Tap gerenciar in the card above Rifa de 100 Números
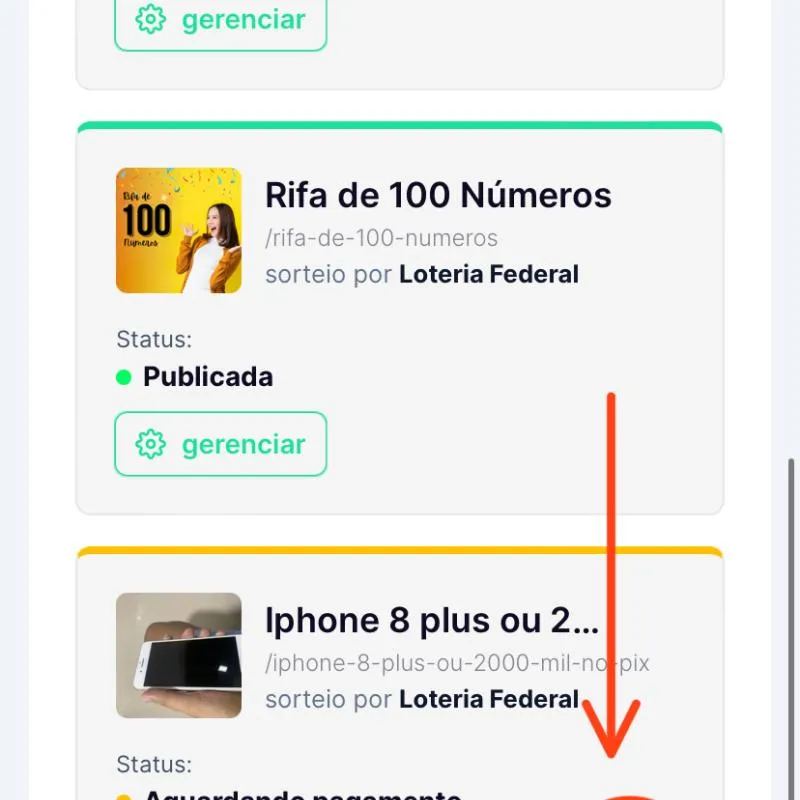Image resolution: width=800 pixels, height=800 pixels. 221,20
